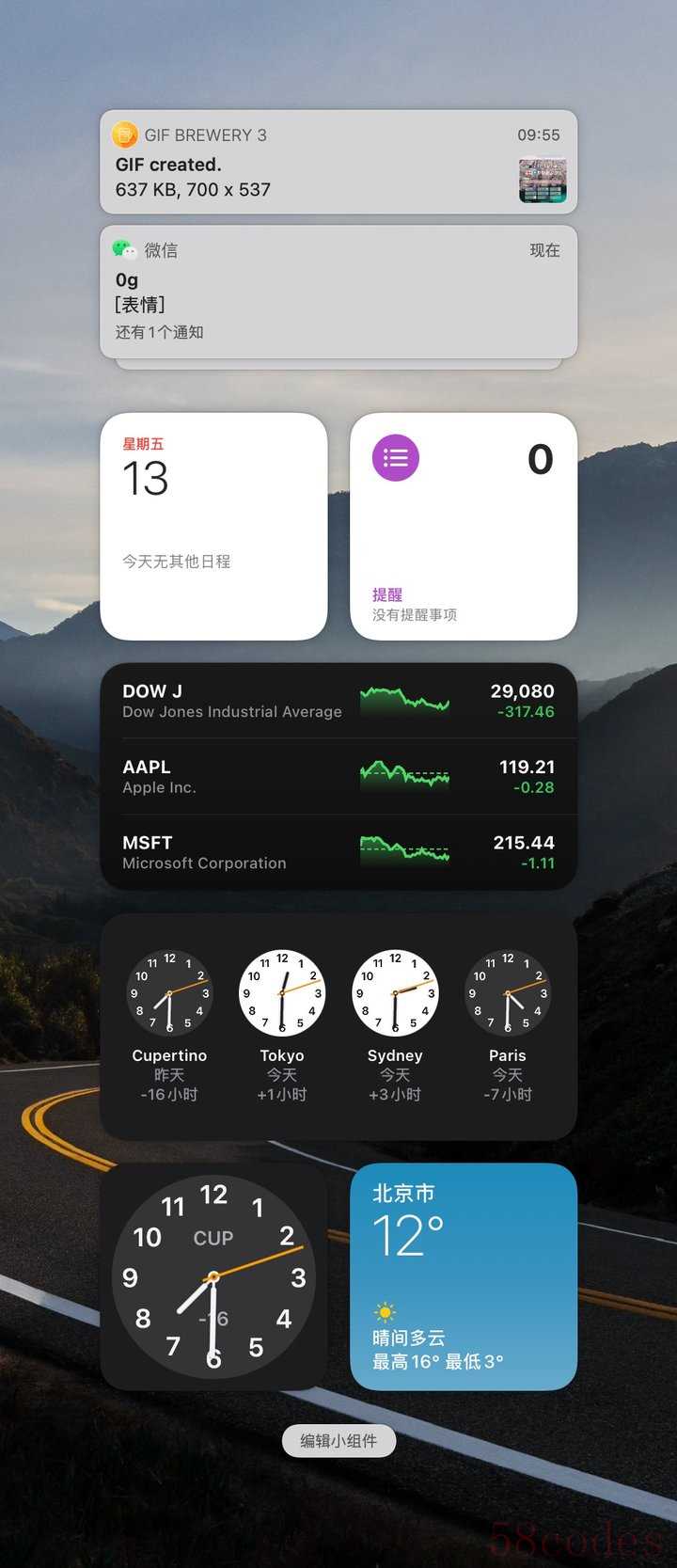Open the large CUP clock widget

tap(213, 1276)
